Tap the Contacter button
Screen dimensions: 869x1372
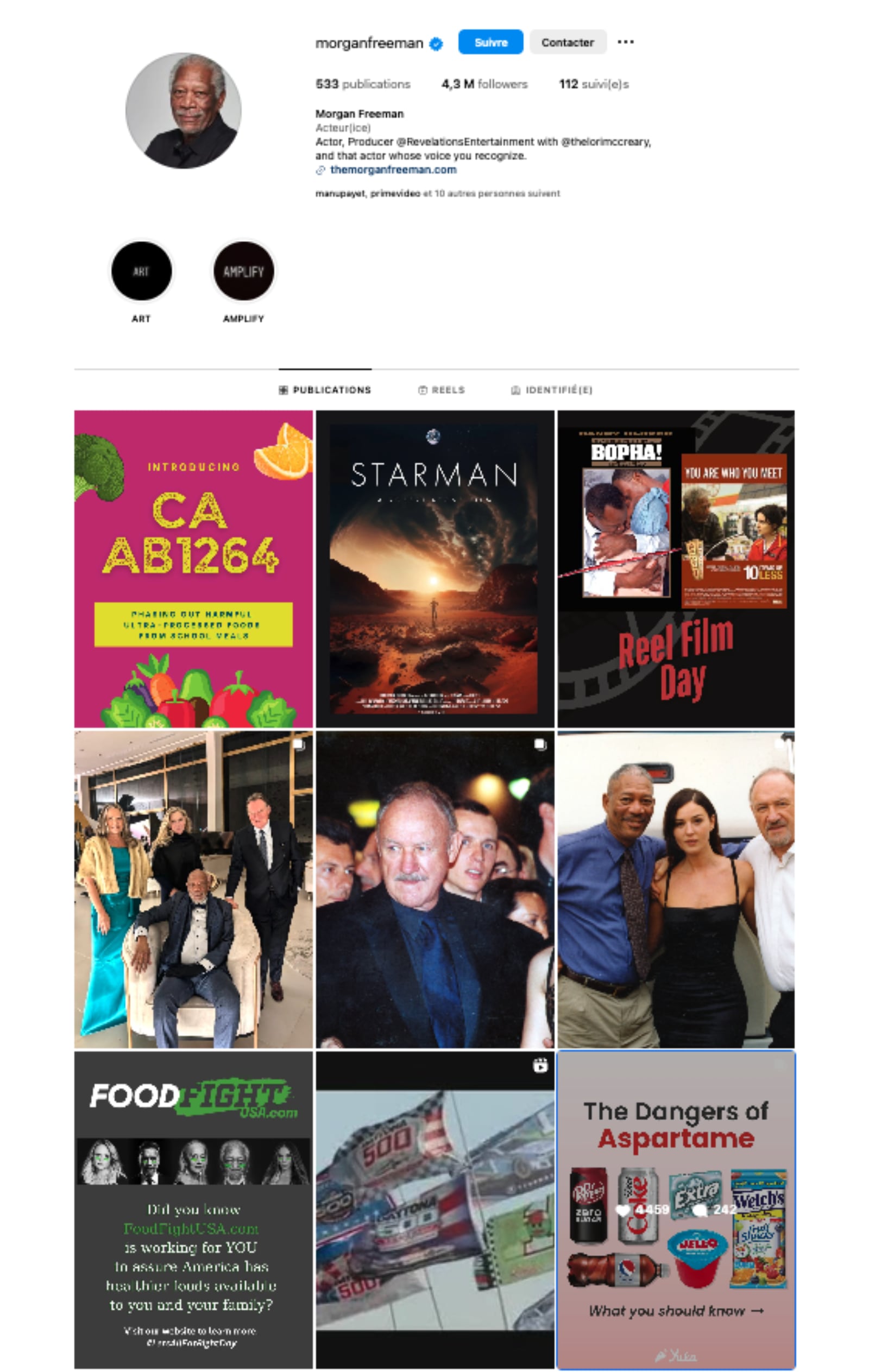pos(567,42)
